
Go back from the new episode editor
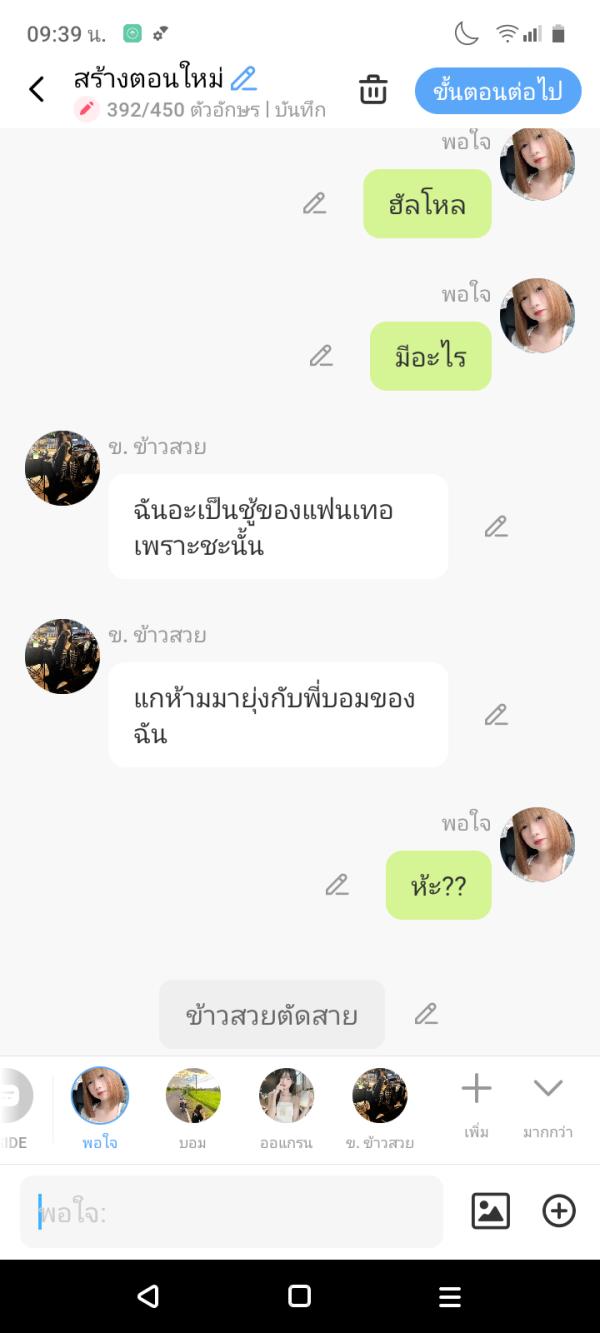coord(37,90)
